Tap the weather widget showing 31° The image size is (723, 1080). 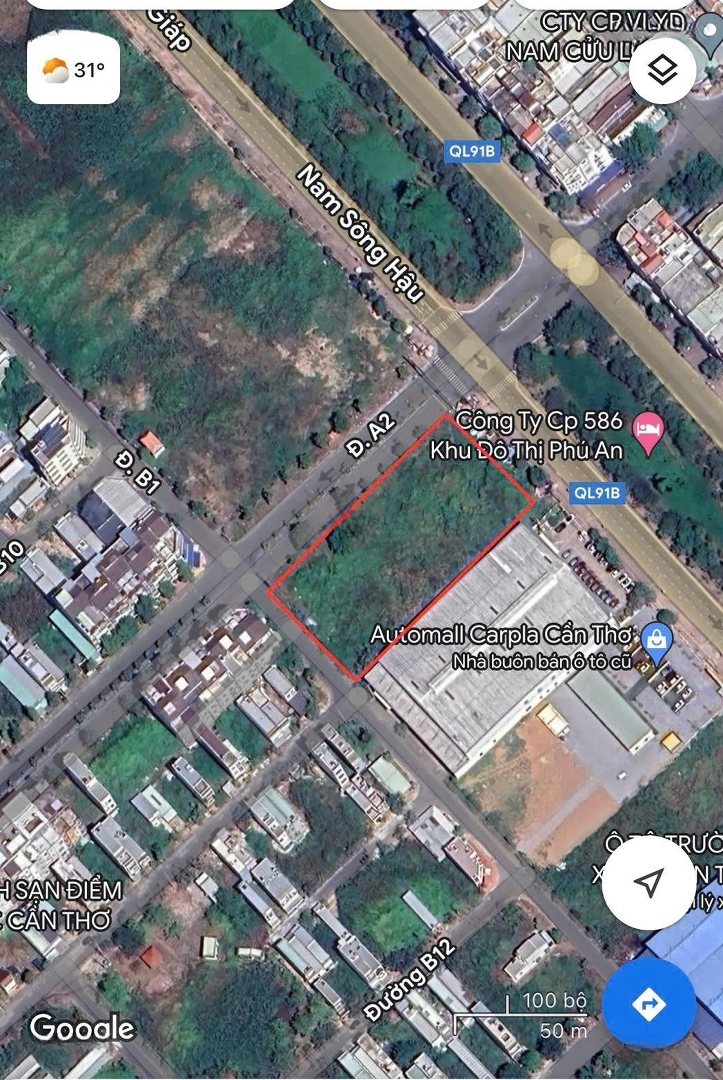tap(74, 70)
